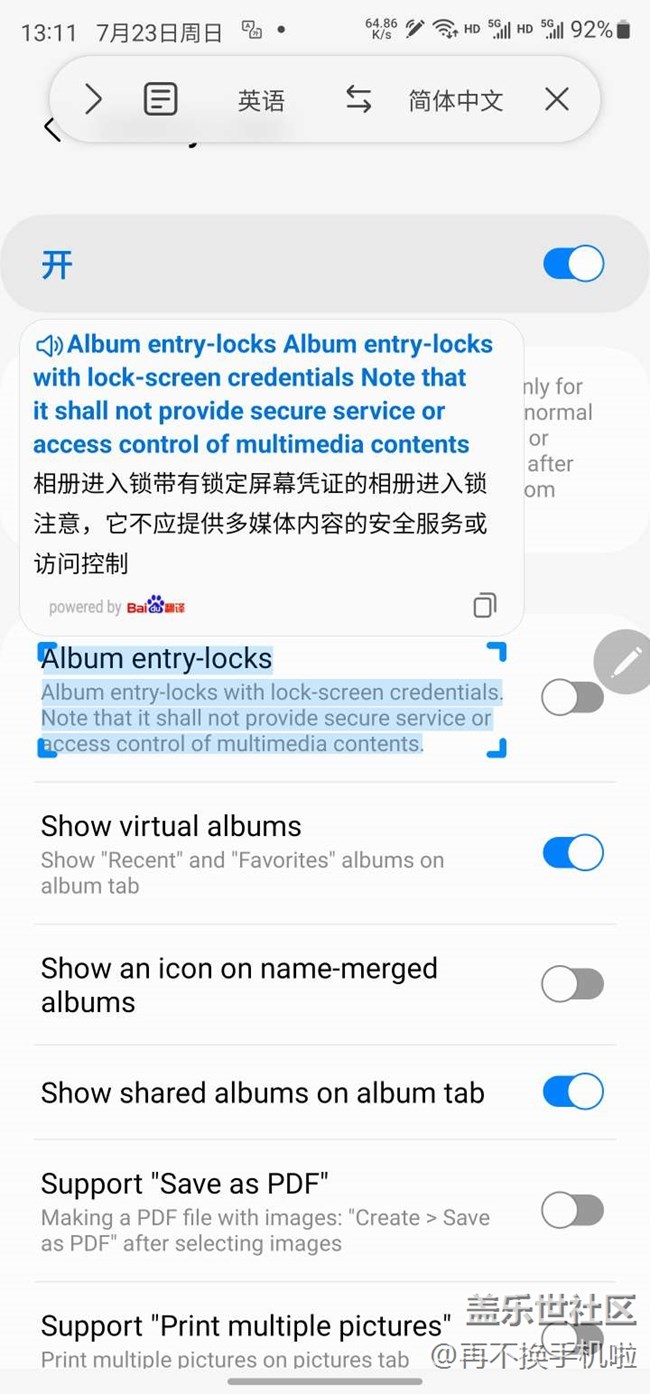The width and height of the screenshot is (650, 1394).
Task: Switch to full-text translation mode
Action: tap(161, 99)
